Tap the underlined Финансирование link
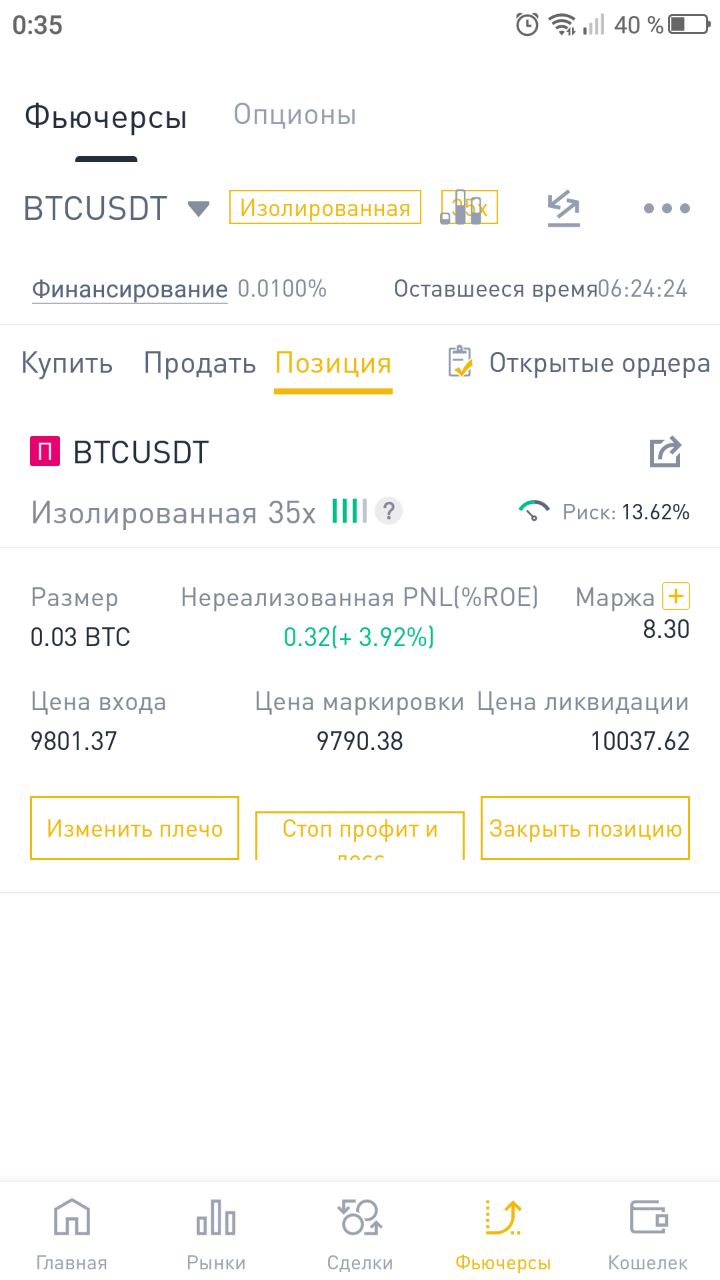 [x=130, y=289]
